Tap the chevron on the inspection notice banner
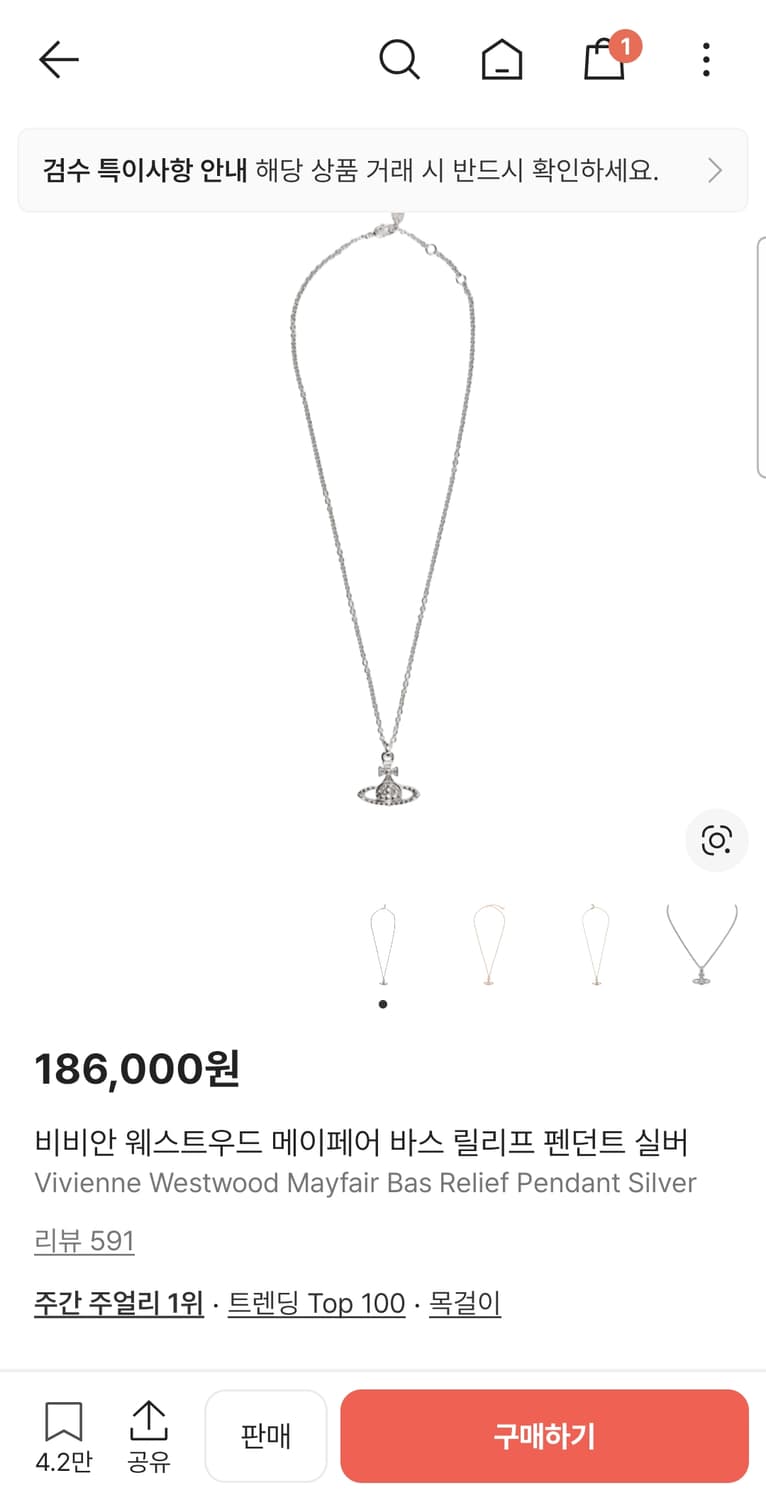 (715, 170)
